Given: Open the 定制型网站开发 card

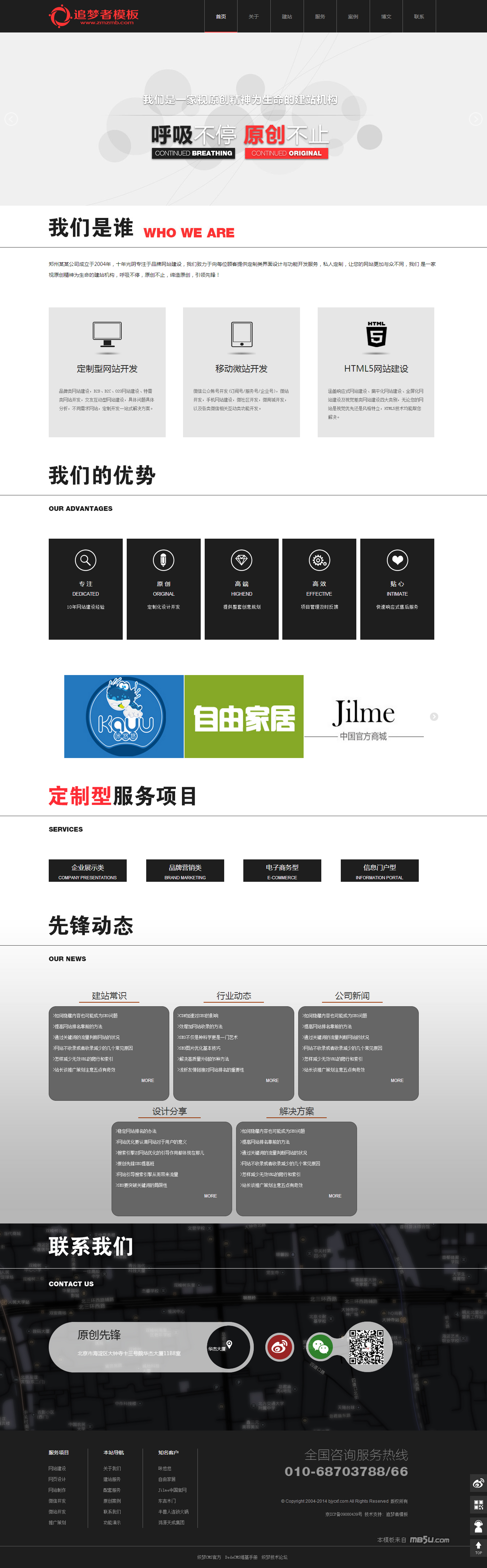Looking at the screenshot, I should pos(107,372).
